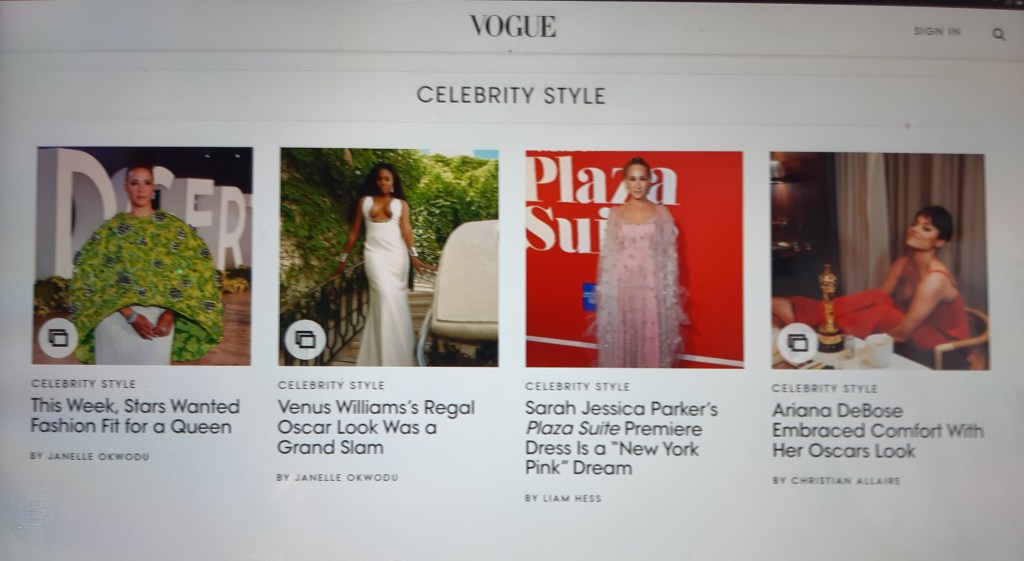
Task: Read 'This Week, Stars Wanted Fashion' article
Action: [x=135, y=416]
